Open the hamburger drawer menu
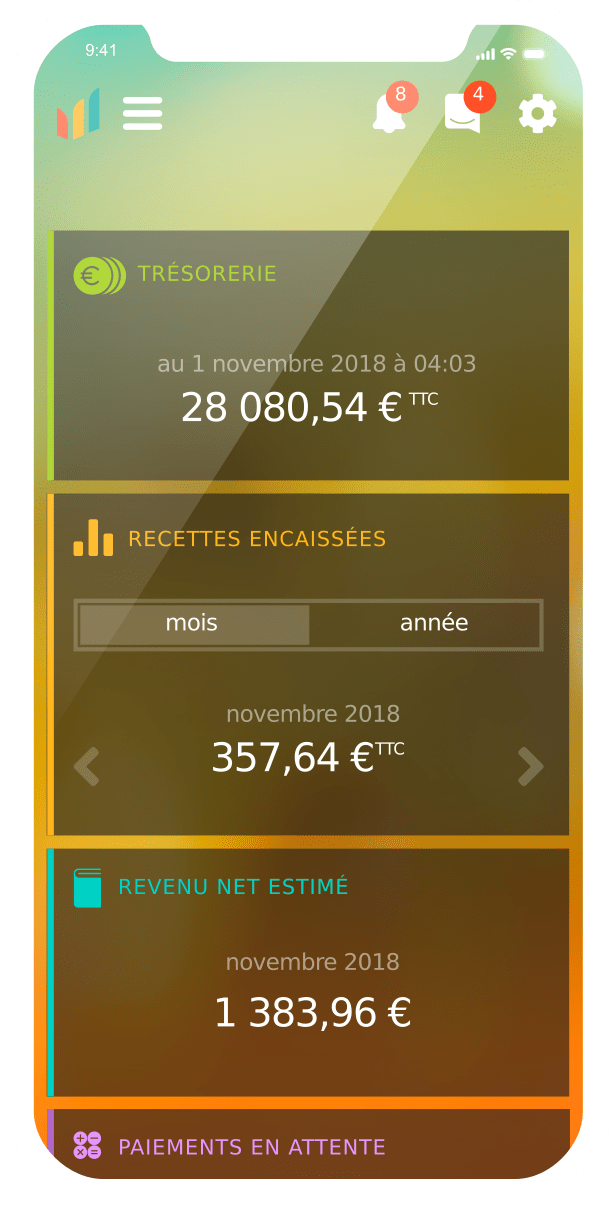This screenshot has width=612, height=1205. (142, 114)
